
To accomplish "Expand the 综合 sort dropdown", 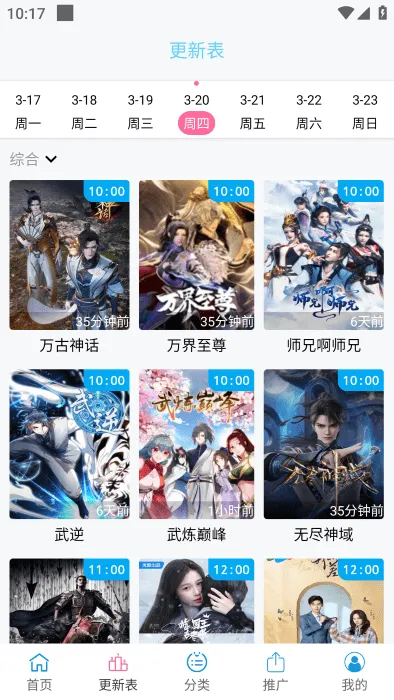I will [x=33, y=159].
